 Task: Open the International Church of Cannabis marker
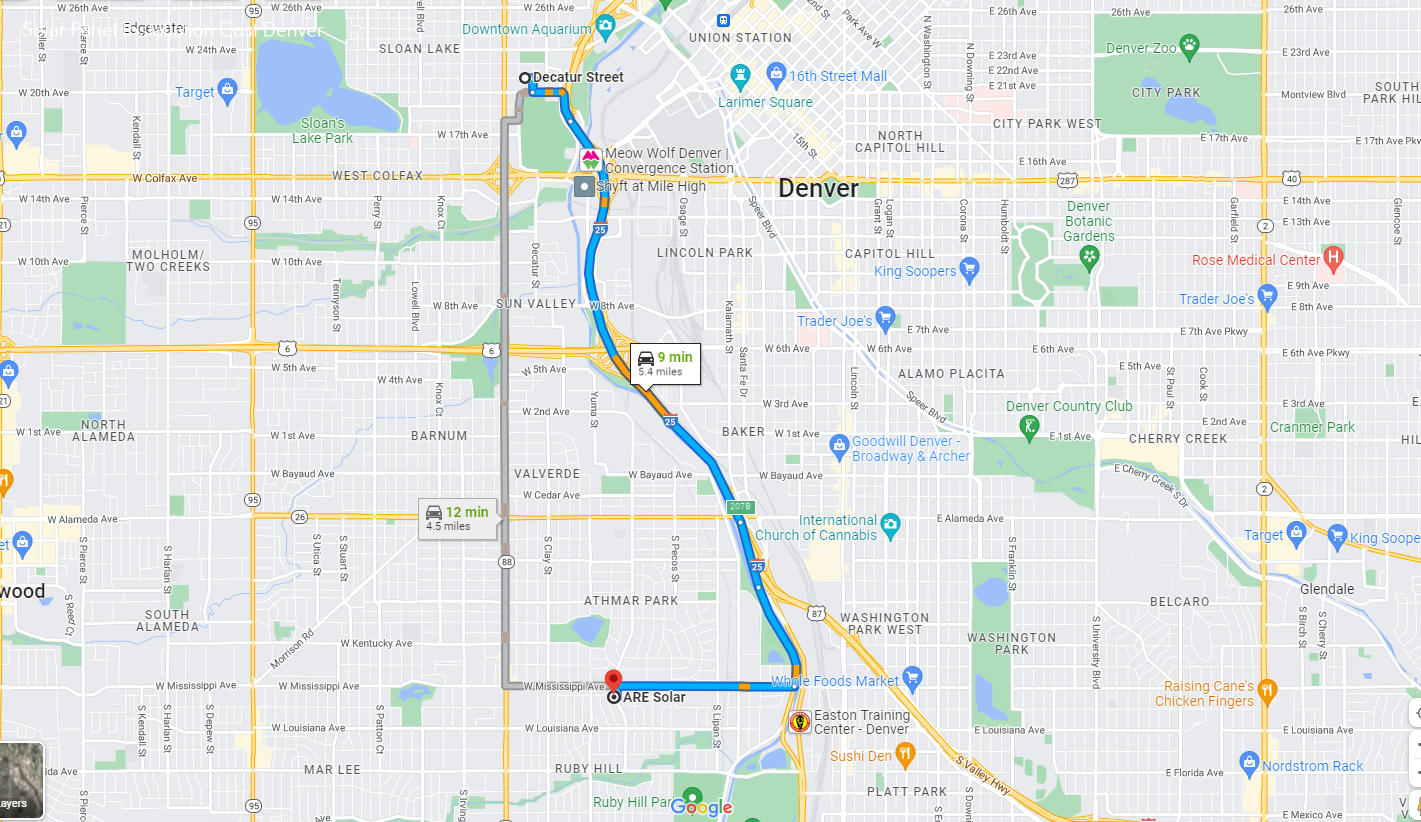[890, 523]
